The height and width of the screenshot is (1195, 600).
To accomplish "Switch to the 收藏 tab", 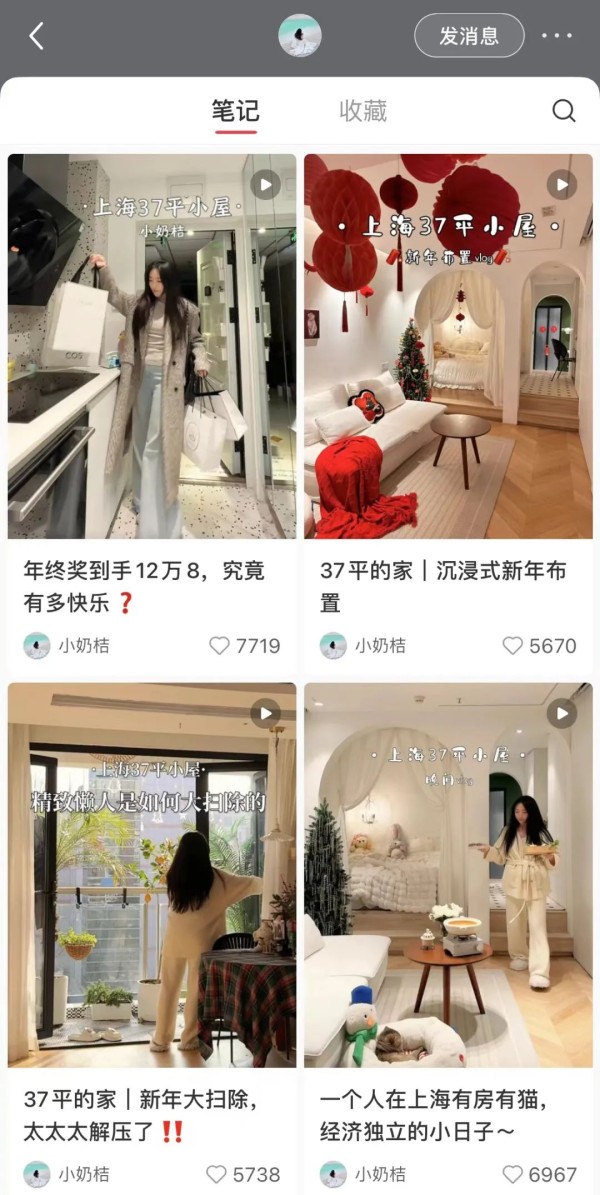I will coord(362,111).
